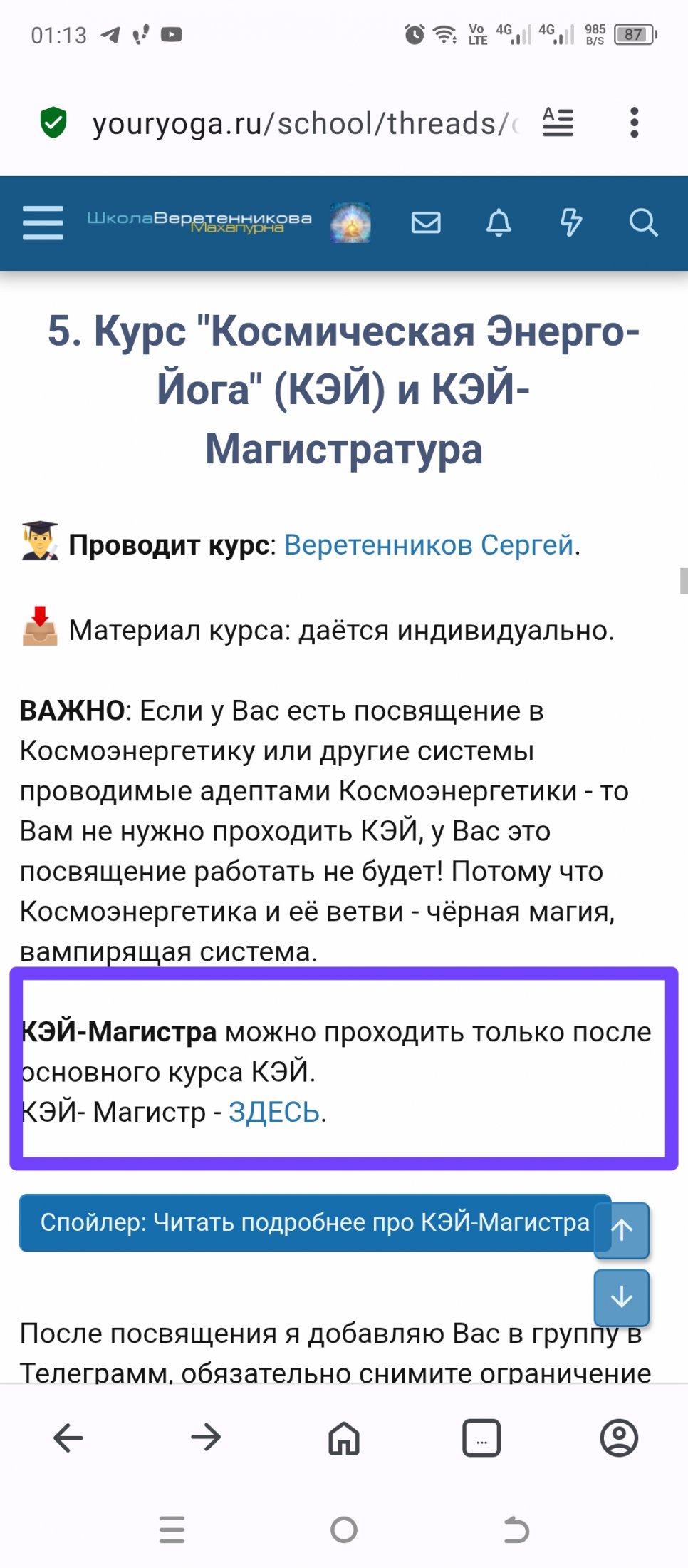Open the browser home page
This screenshot has width=688, height=1568.
[x=344, y=1438]
